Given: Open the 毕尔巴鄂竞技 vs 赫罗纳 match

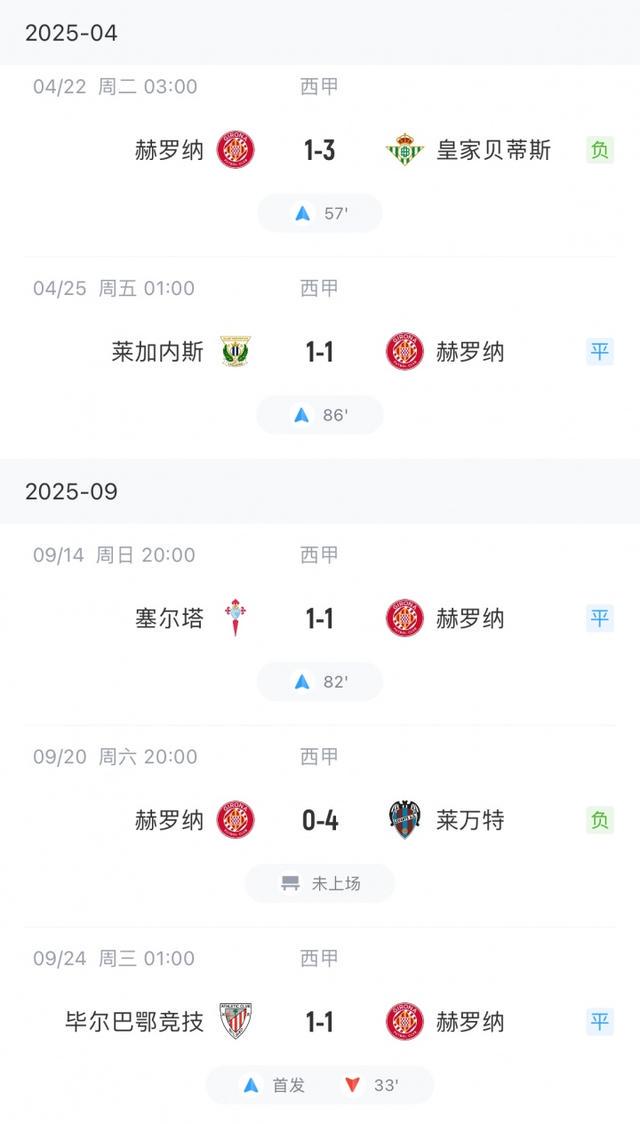Looking at the screenshot, I should (320, 1022).
